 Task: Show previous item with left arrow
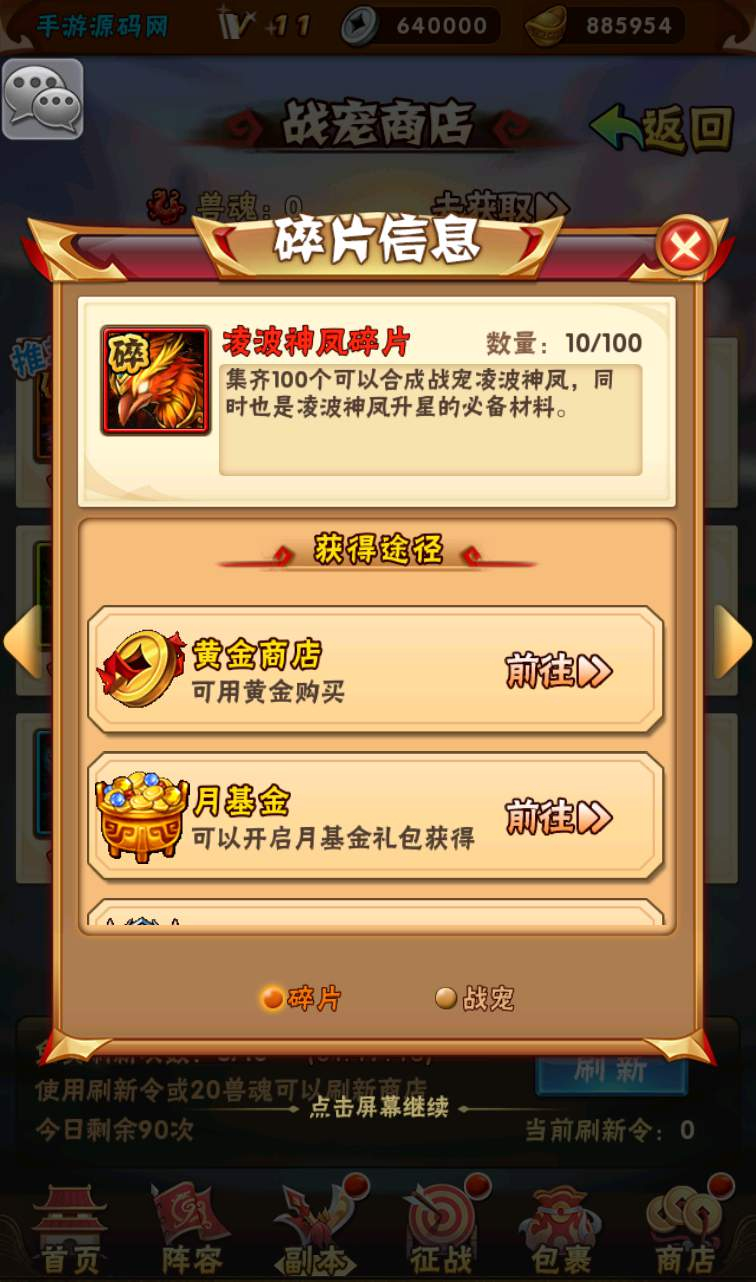(20, 641)
